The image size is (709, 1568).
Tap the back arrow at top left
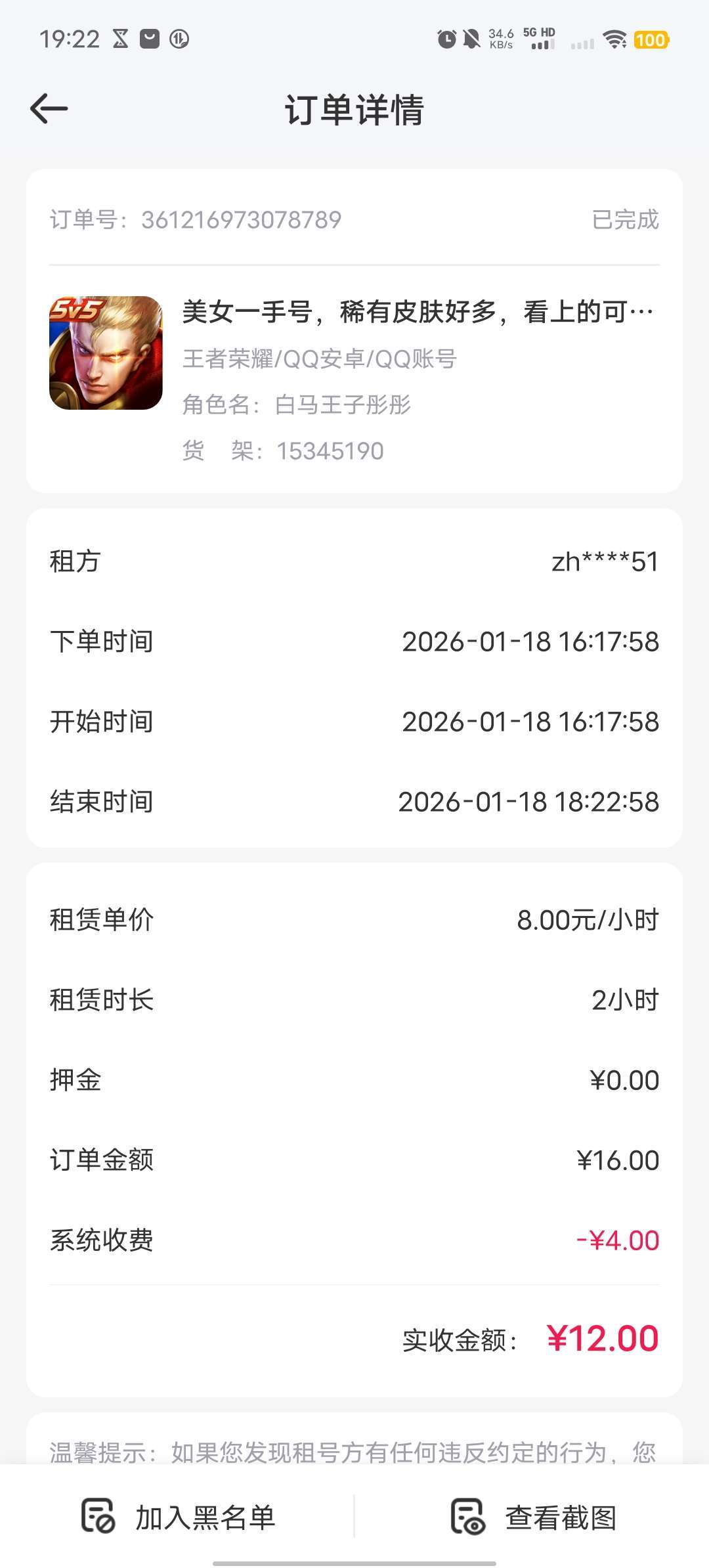(x=49, y=107)
